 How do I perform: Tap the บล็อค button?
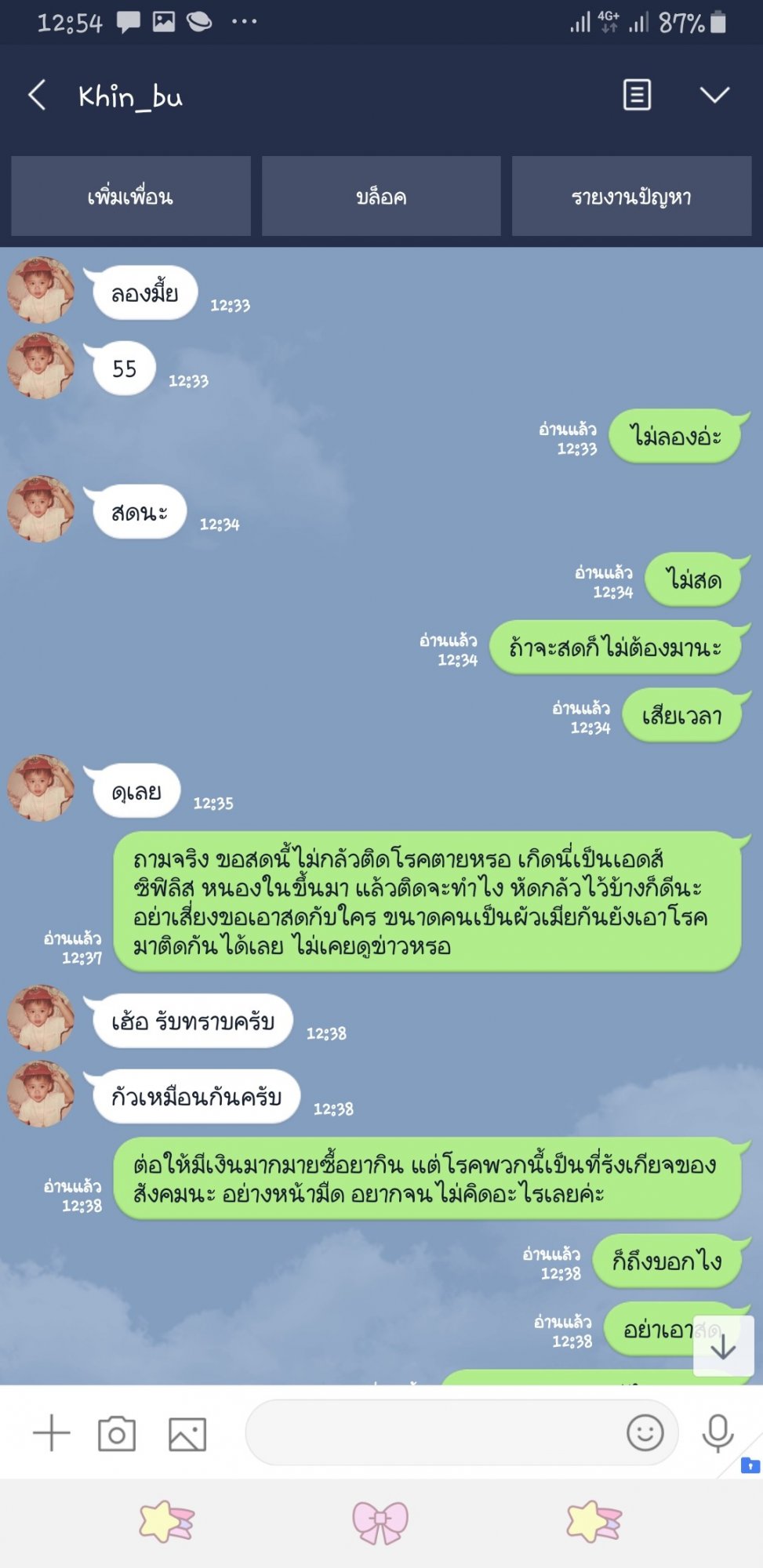click(381, 196)
